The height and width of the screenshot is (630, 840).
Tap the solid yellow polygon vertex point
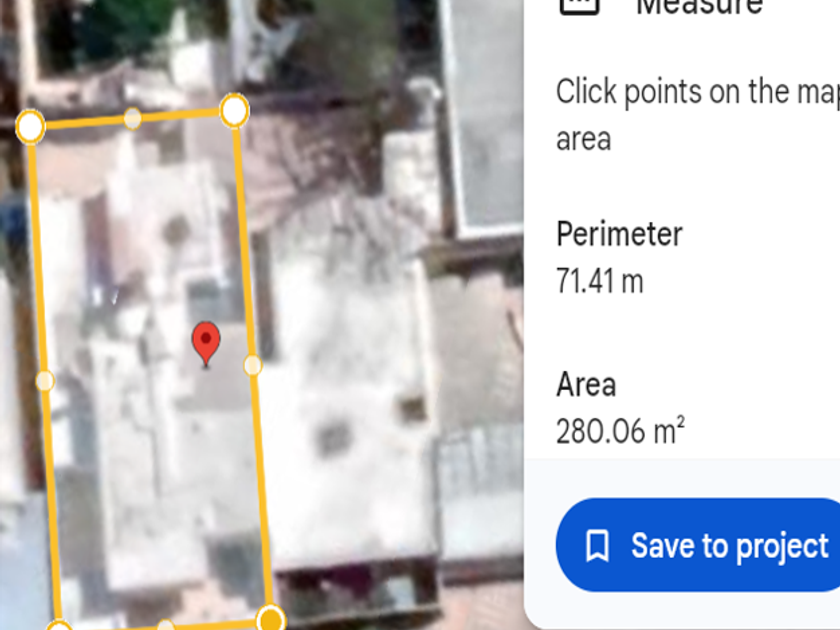270,619
